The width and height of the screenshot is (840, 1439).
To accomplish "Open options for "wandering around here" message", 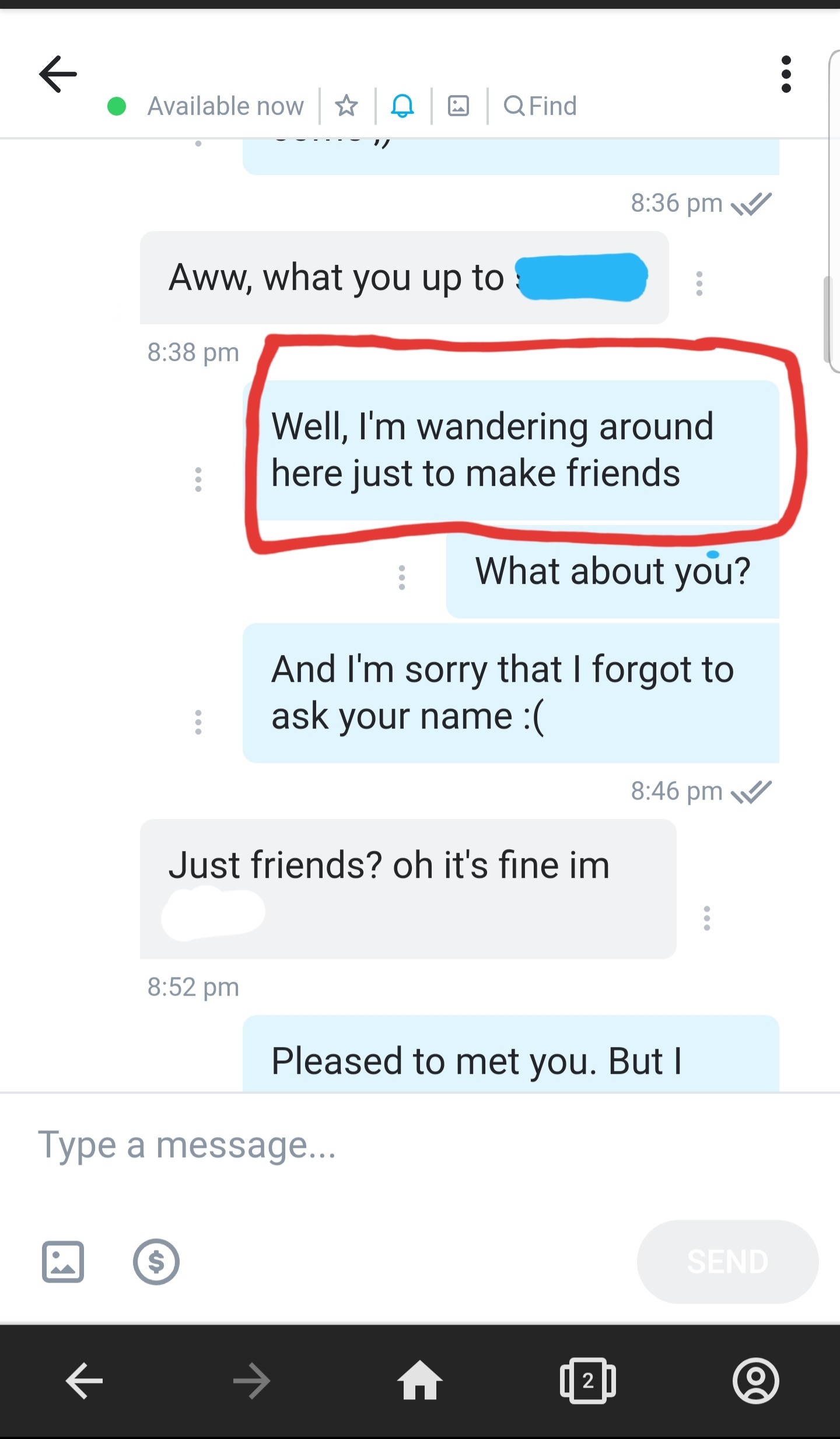I will 198,479.
